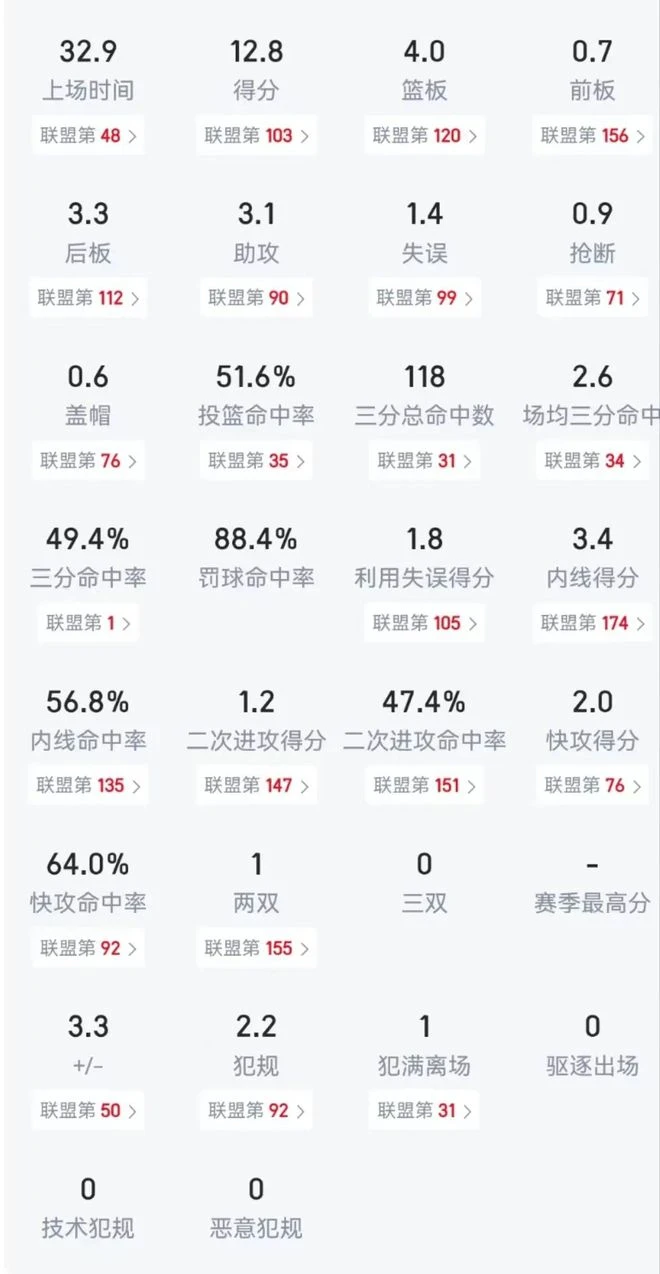
Task: Open the 两双 ranking 联盟第155
Action: tap(257, 948)
